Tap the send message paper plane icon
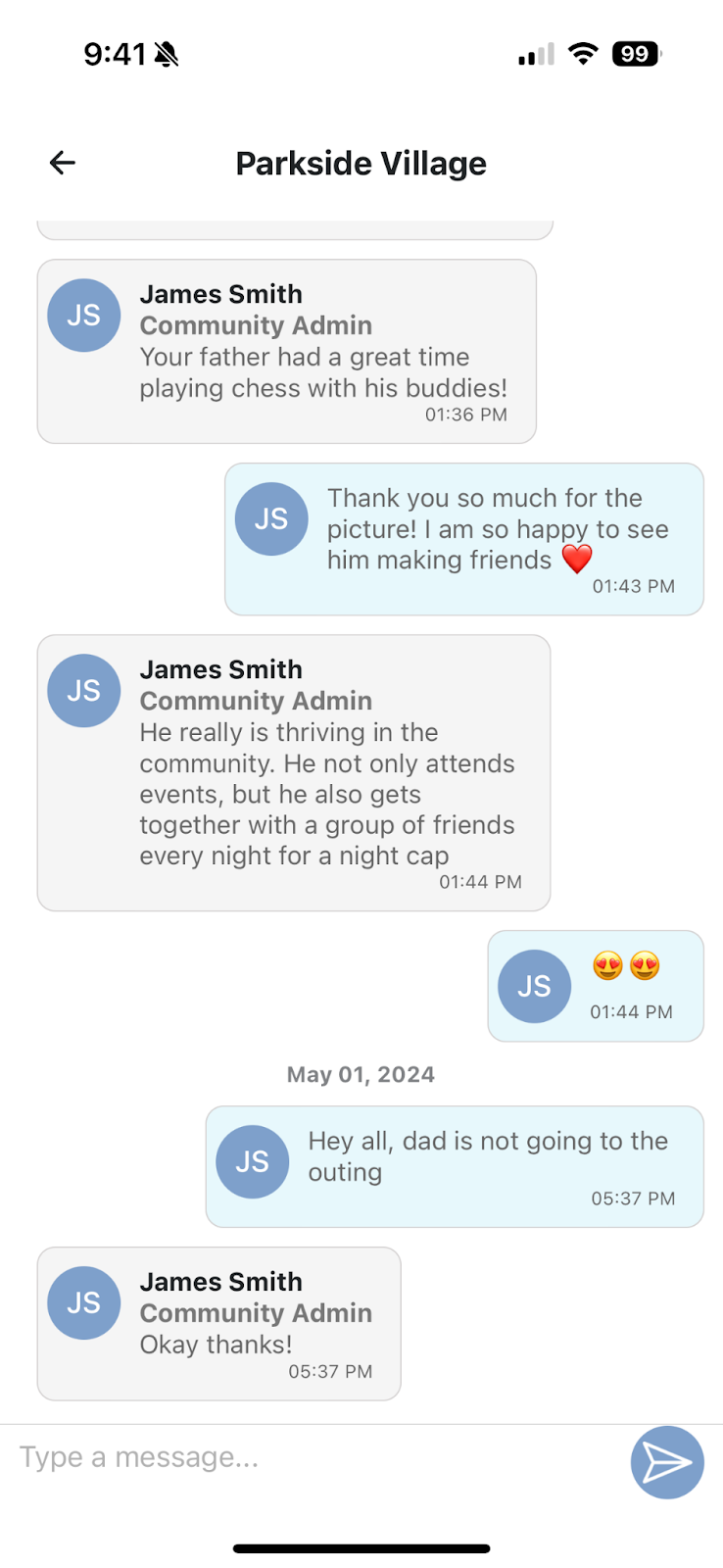 point(667,1462)
